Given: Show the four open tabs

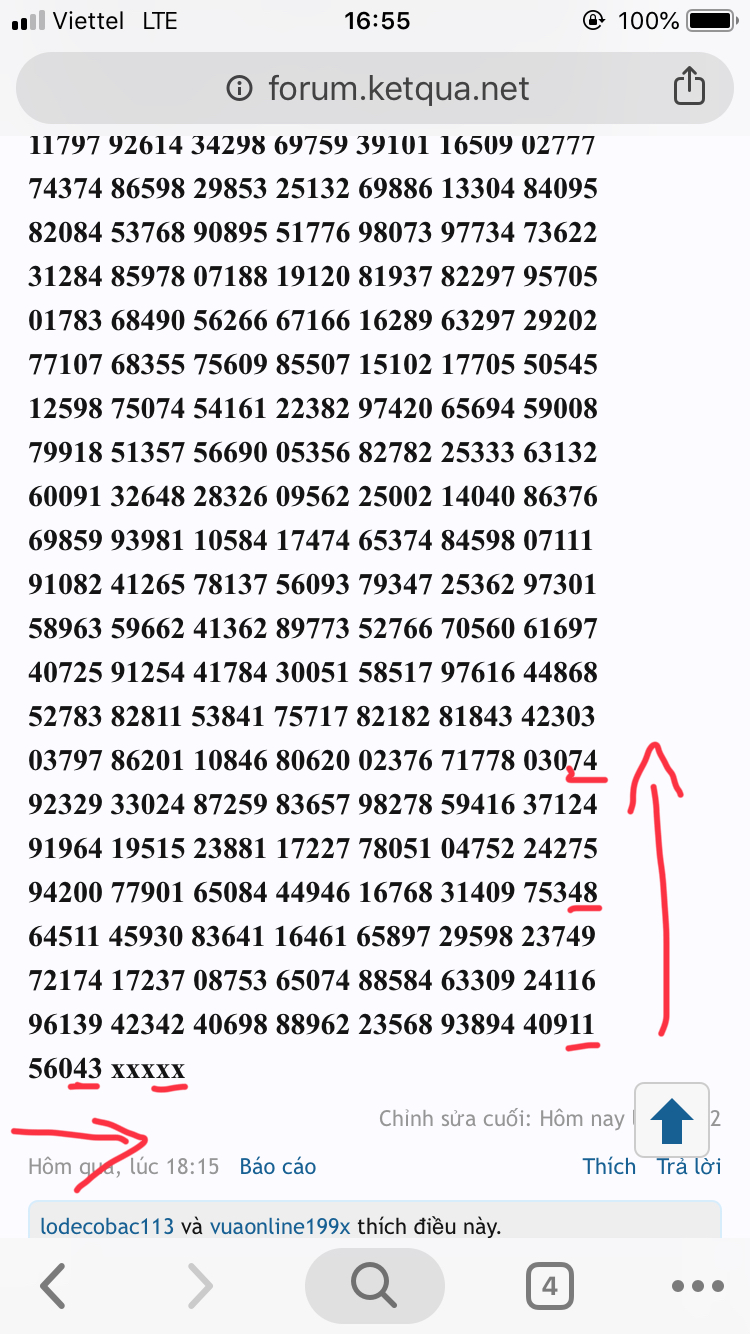Looking at the screenshot, I should (549, 1286).
